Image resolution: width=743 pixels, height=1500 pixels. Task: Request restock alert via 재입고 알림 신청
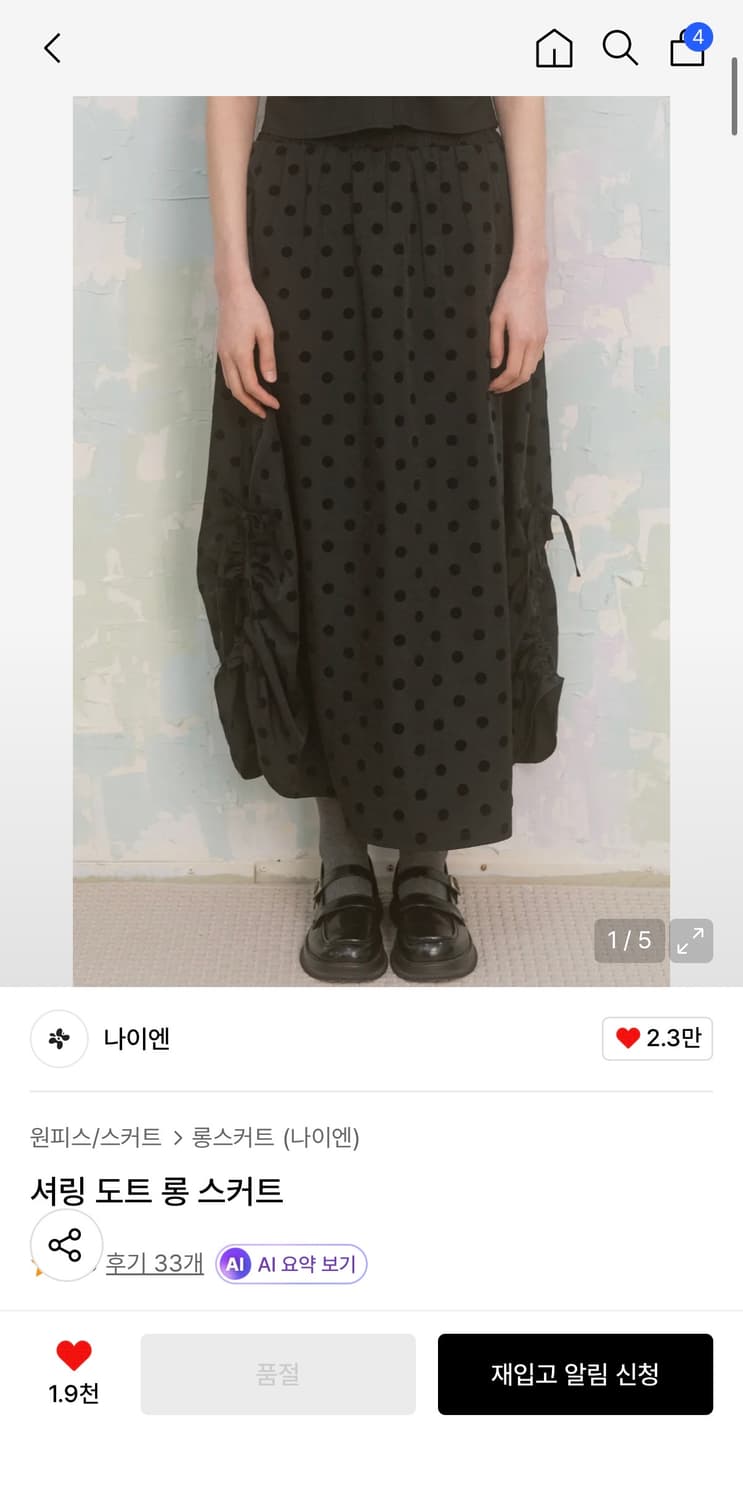click(x=575, y=1373)
